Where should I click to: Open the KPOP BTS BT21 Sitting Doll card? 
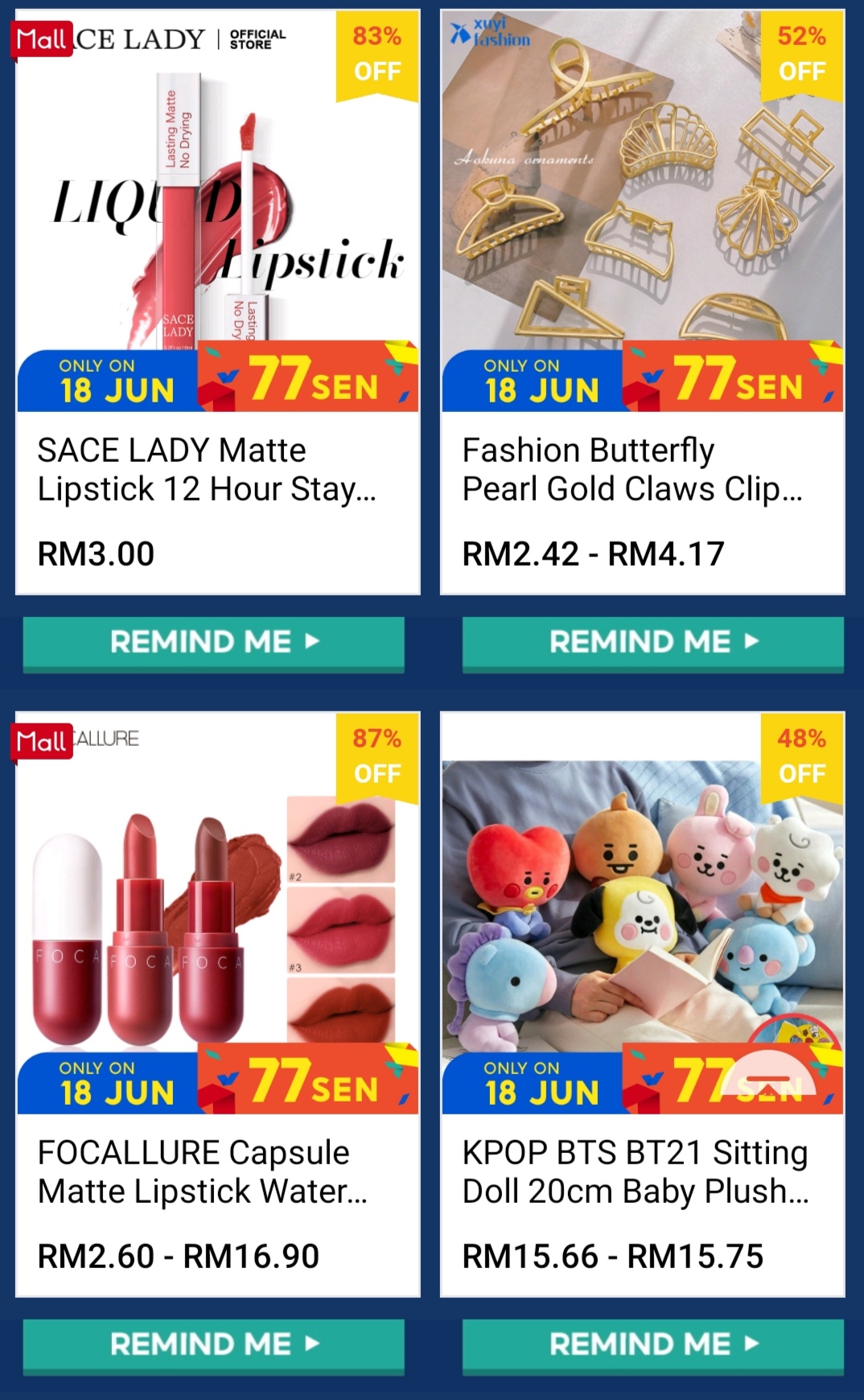pos(642,1004)
